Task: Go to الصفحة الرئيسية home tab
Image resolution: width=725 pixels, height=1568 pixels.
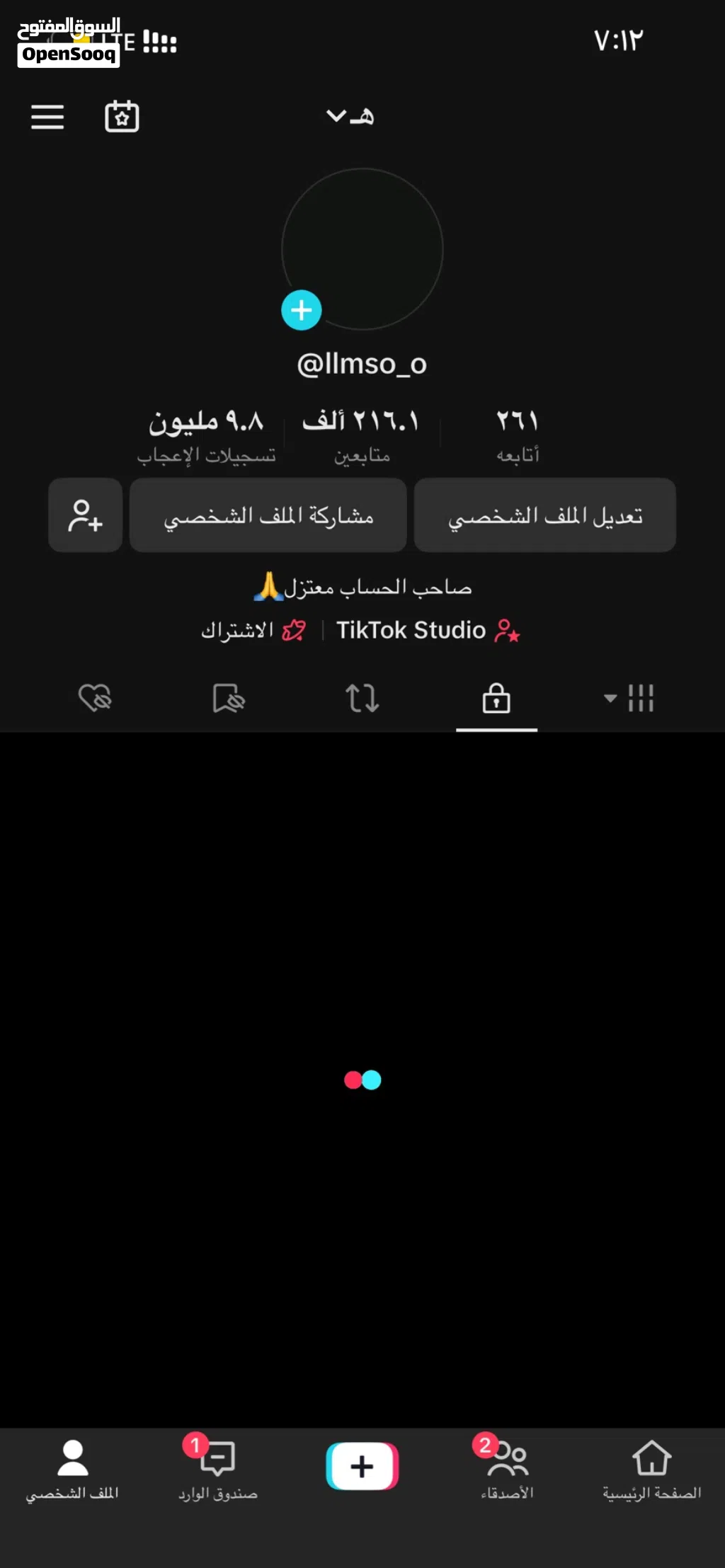Action: pyautogui.click(x=652, y=1470)
